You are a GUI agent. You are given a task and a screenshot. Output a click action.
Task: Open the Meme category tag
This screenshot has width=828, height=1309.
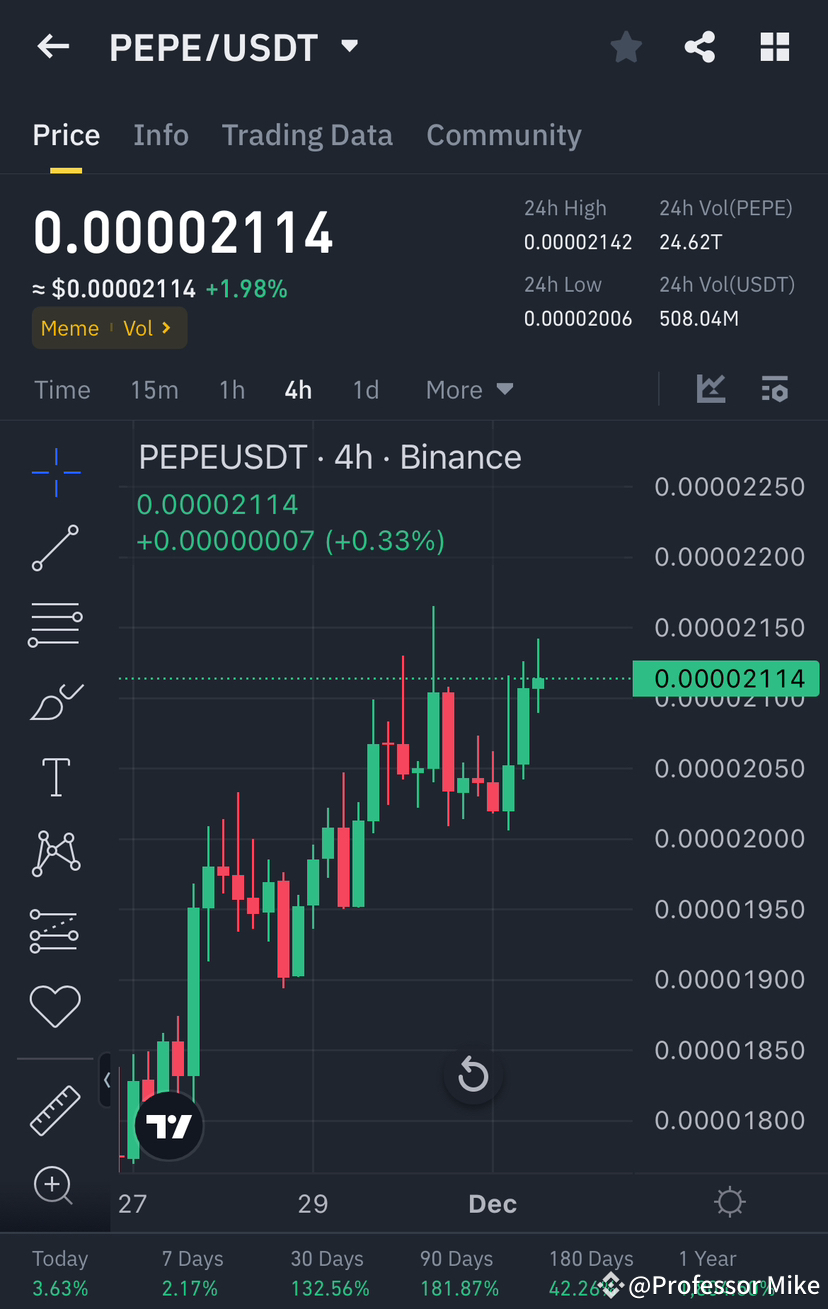pos(70,328)
